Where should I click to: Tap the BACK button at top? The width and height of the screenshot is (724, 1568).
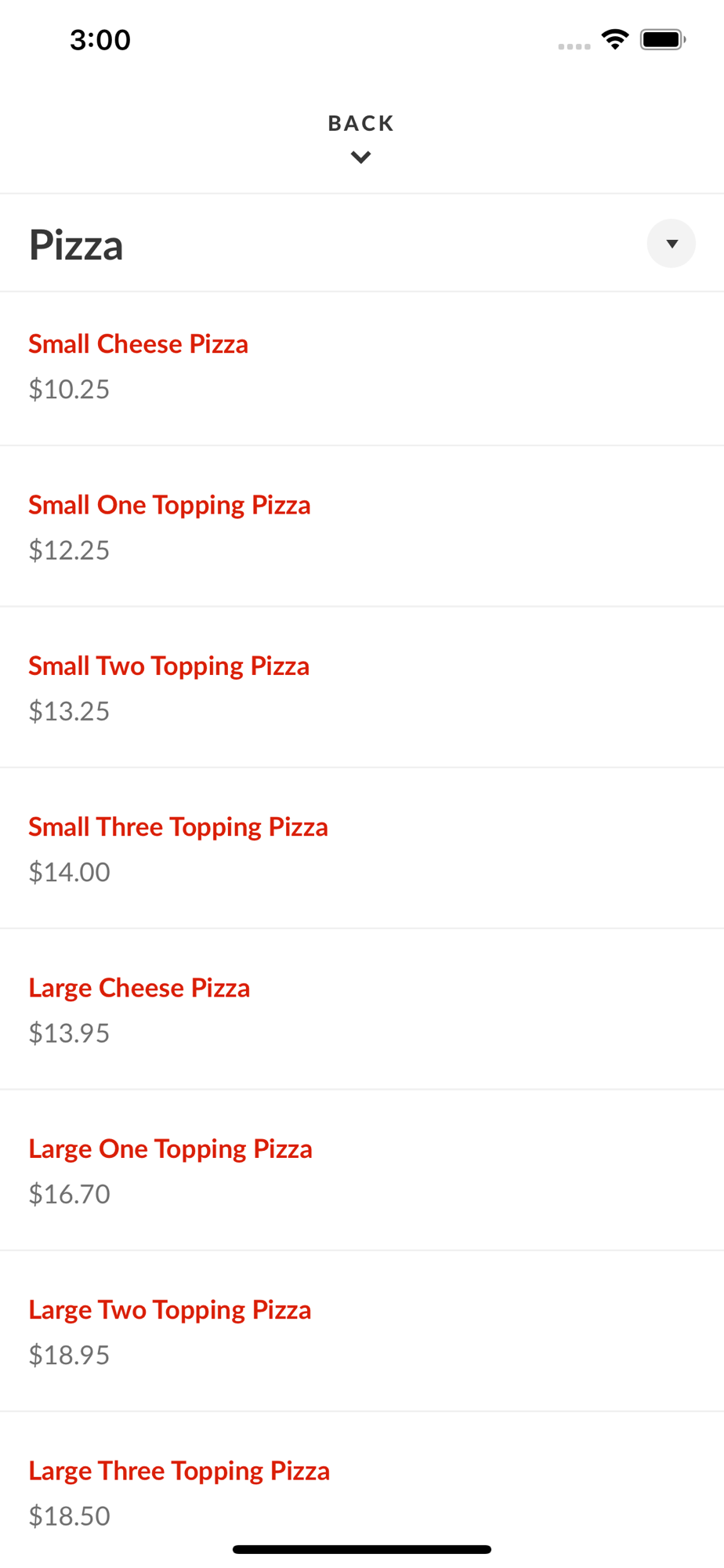361,138
